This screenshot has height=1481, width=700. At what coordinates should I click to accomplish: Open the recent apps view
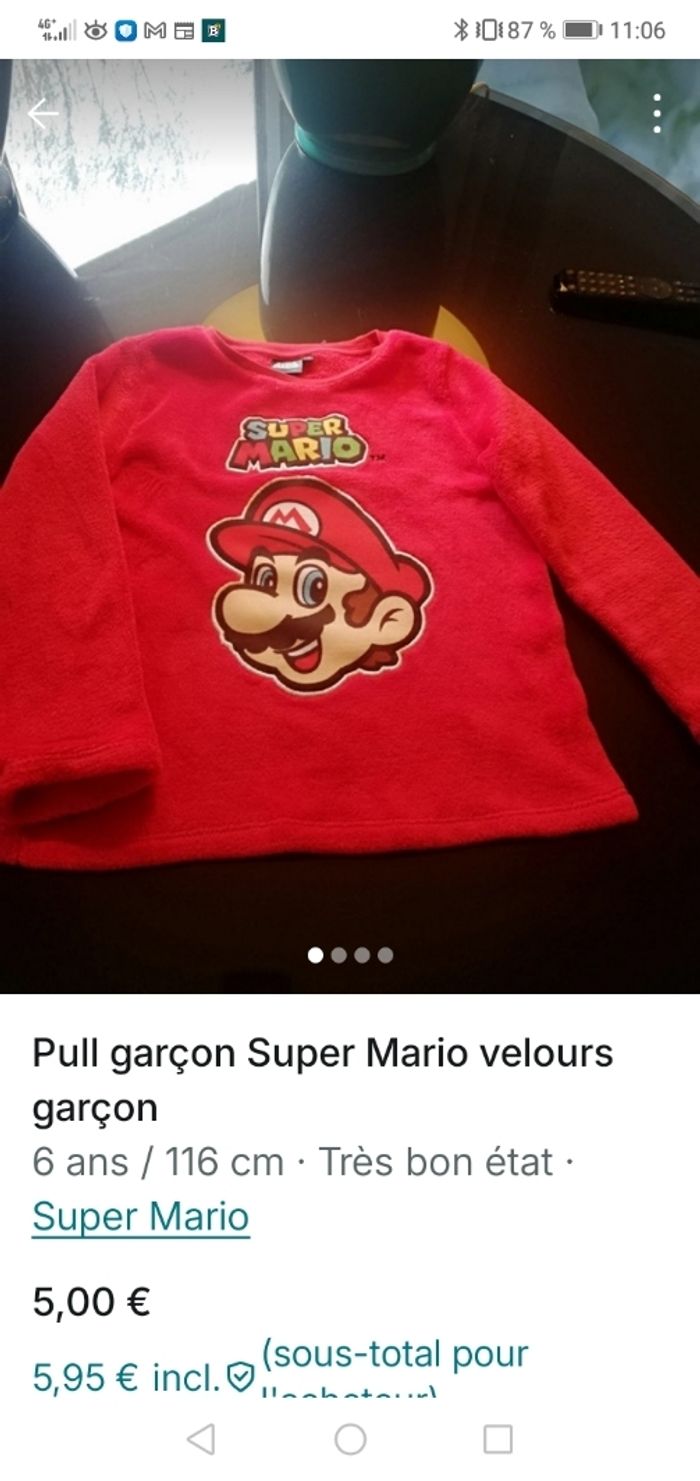click(498, 1439)
